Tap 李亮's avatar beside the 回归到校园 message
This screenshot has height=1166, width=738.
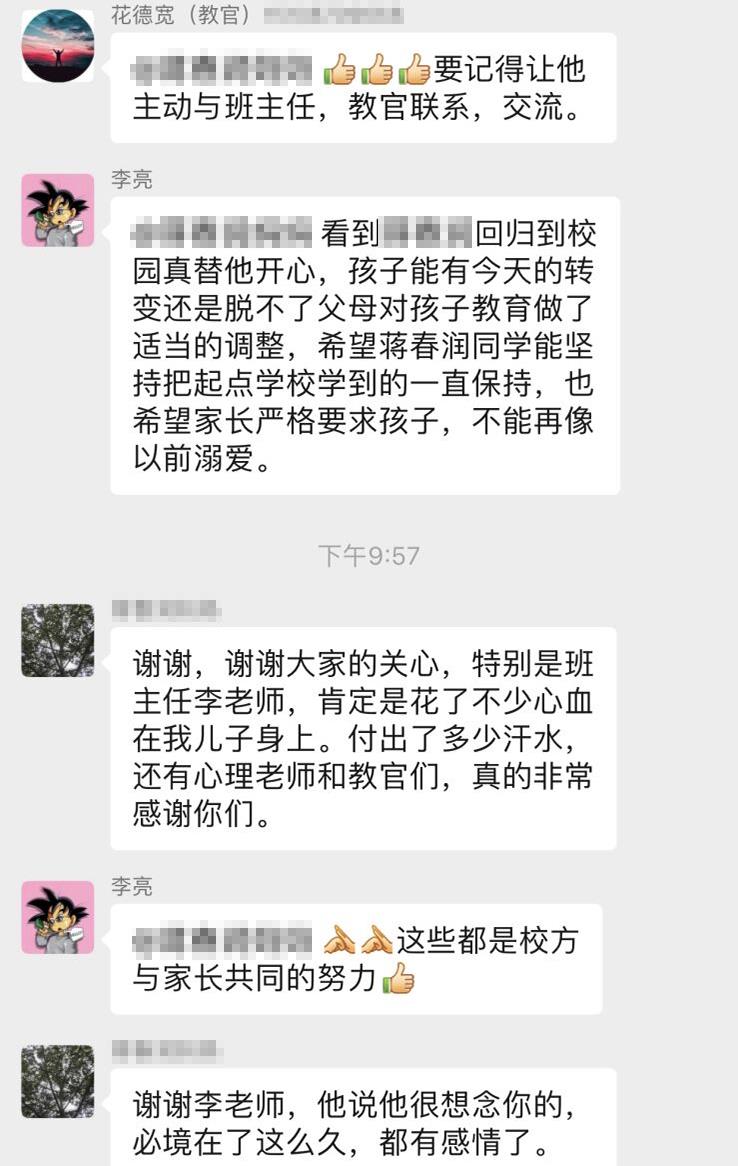(58, 210)
